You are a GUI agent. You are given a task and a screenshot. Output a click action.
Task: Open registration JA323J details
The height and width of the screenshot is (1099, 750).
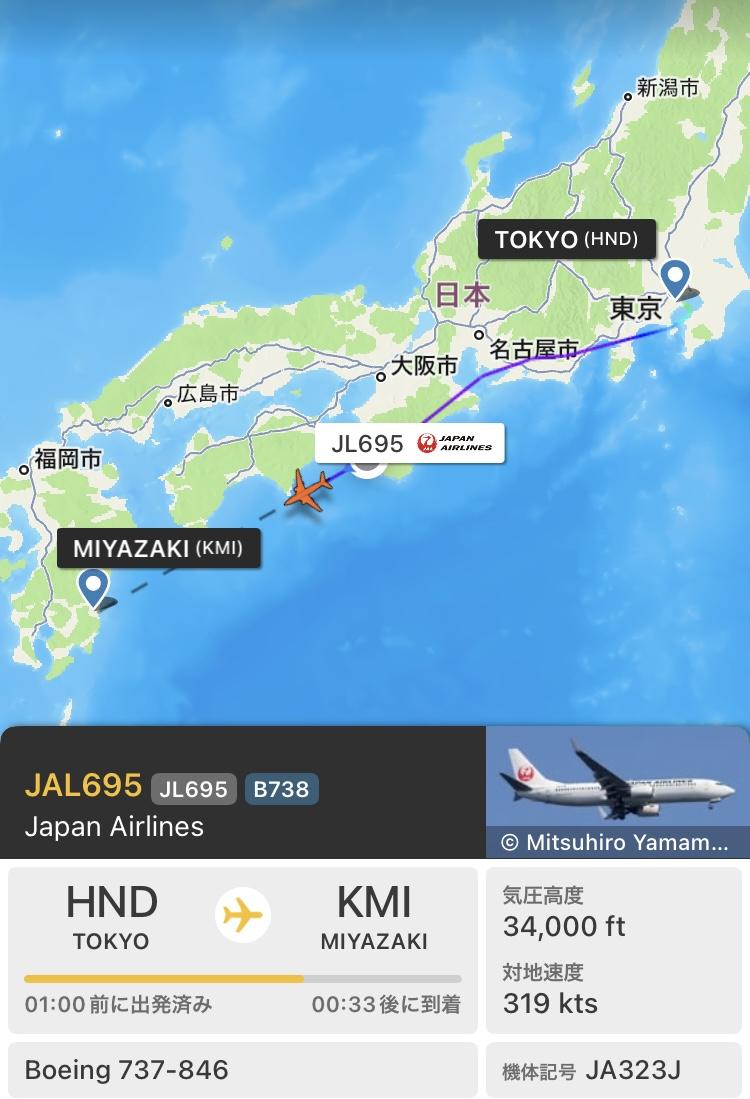coord(616,1070)
